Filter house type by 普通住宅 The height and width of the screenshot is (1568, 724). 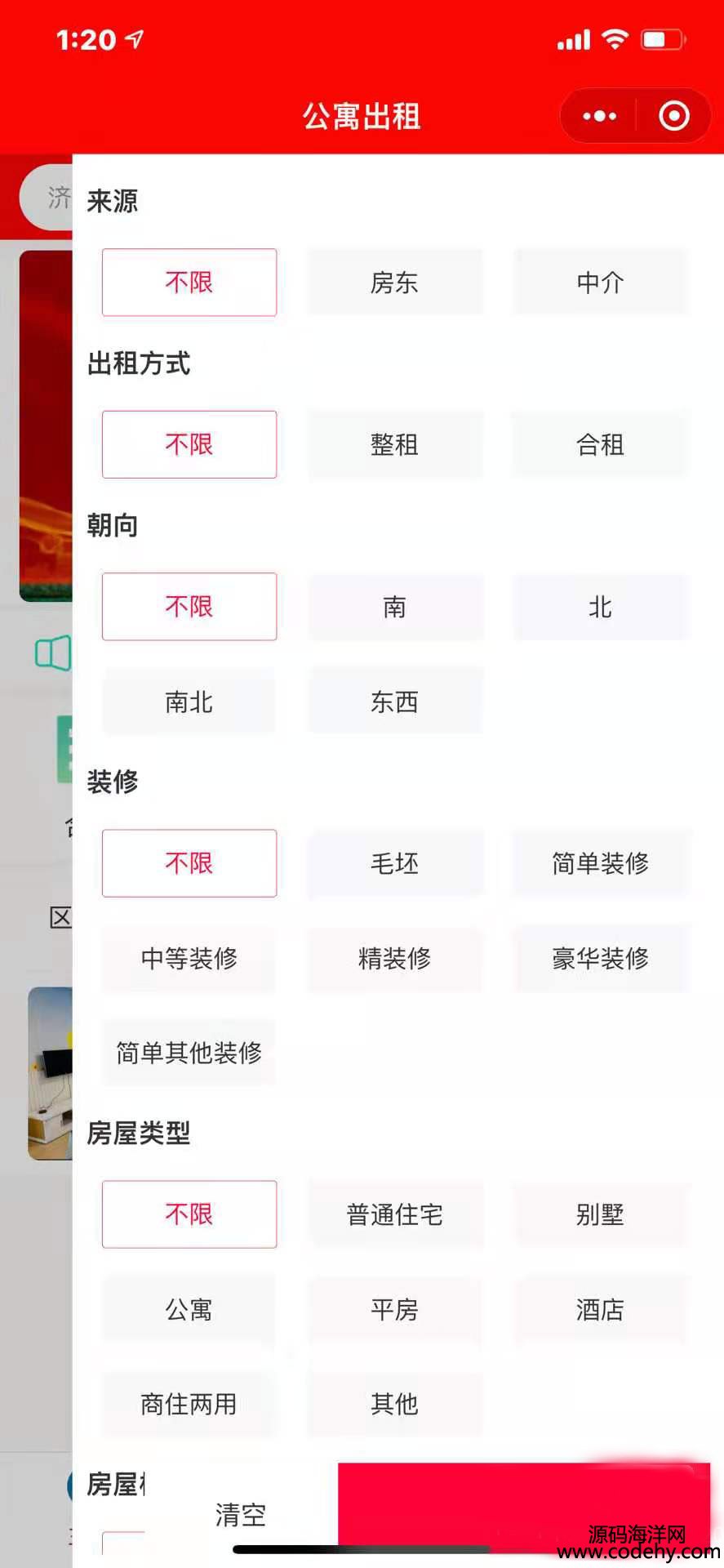[x=395, y=1214]
